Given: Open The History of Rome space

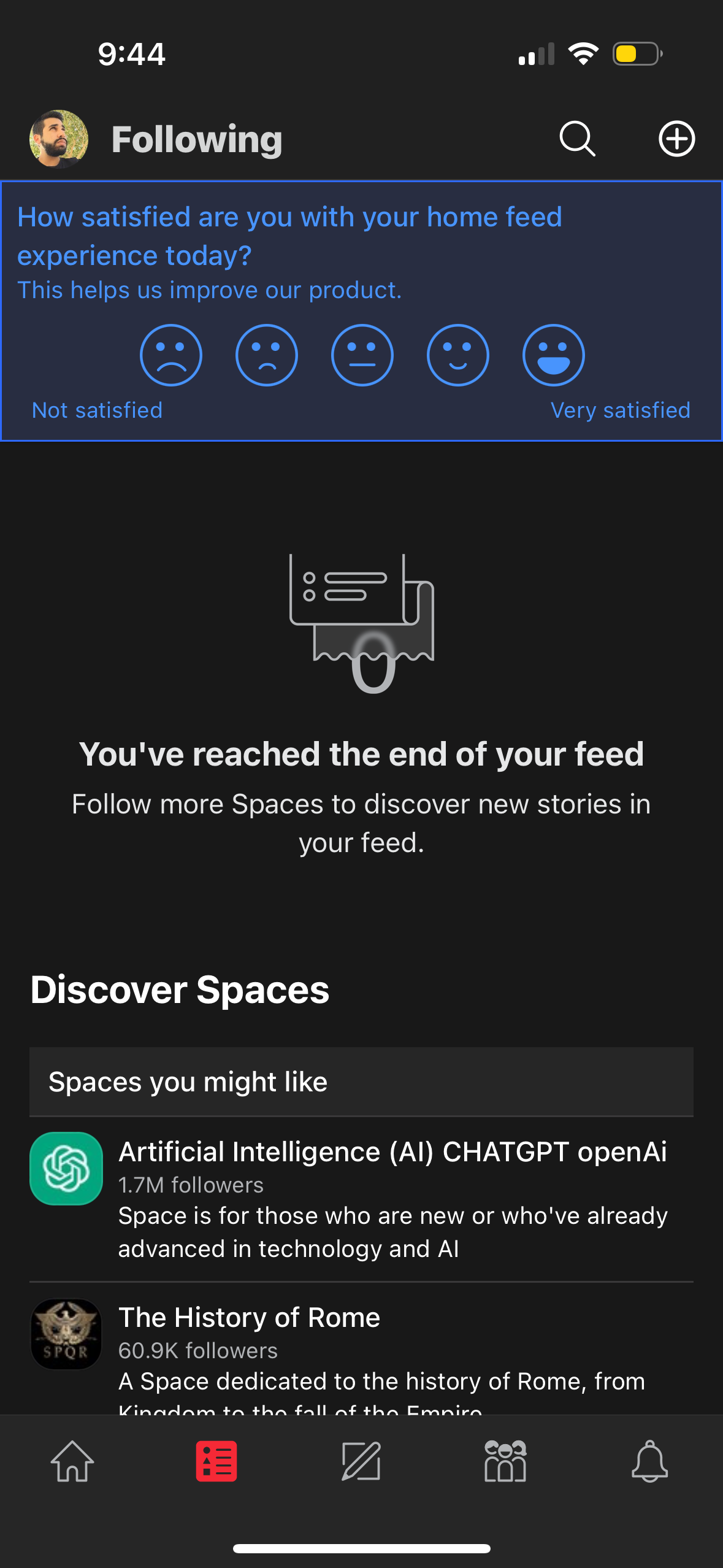Looking at the screenshot, I should click(x=249, y=1317).
